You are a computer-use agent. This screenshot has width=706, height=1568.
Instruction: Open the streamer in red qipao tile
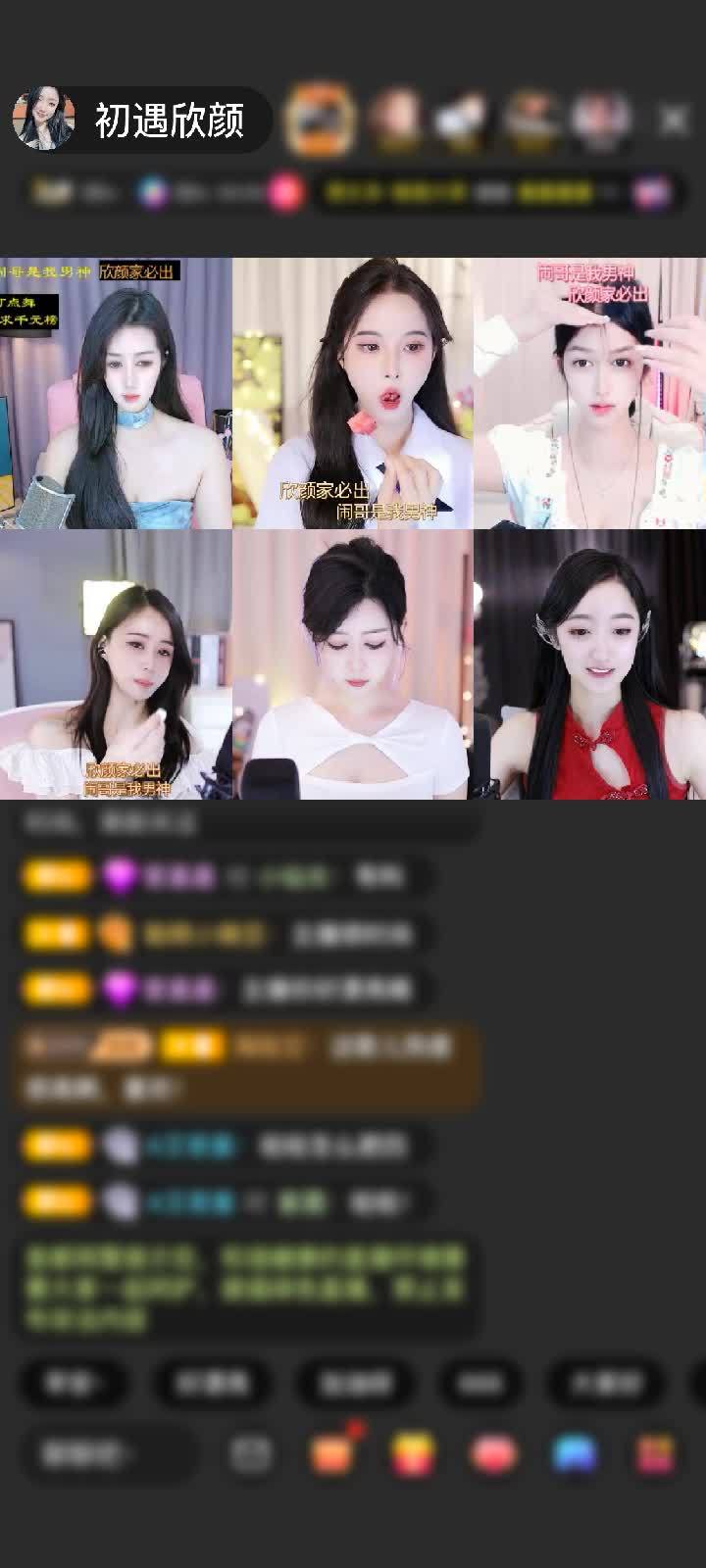pos(589,664)
